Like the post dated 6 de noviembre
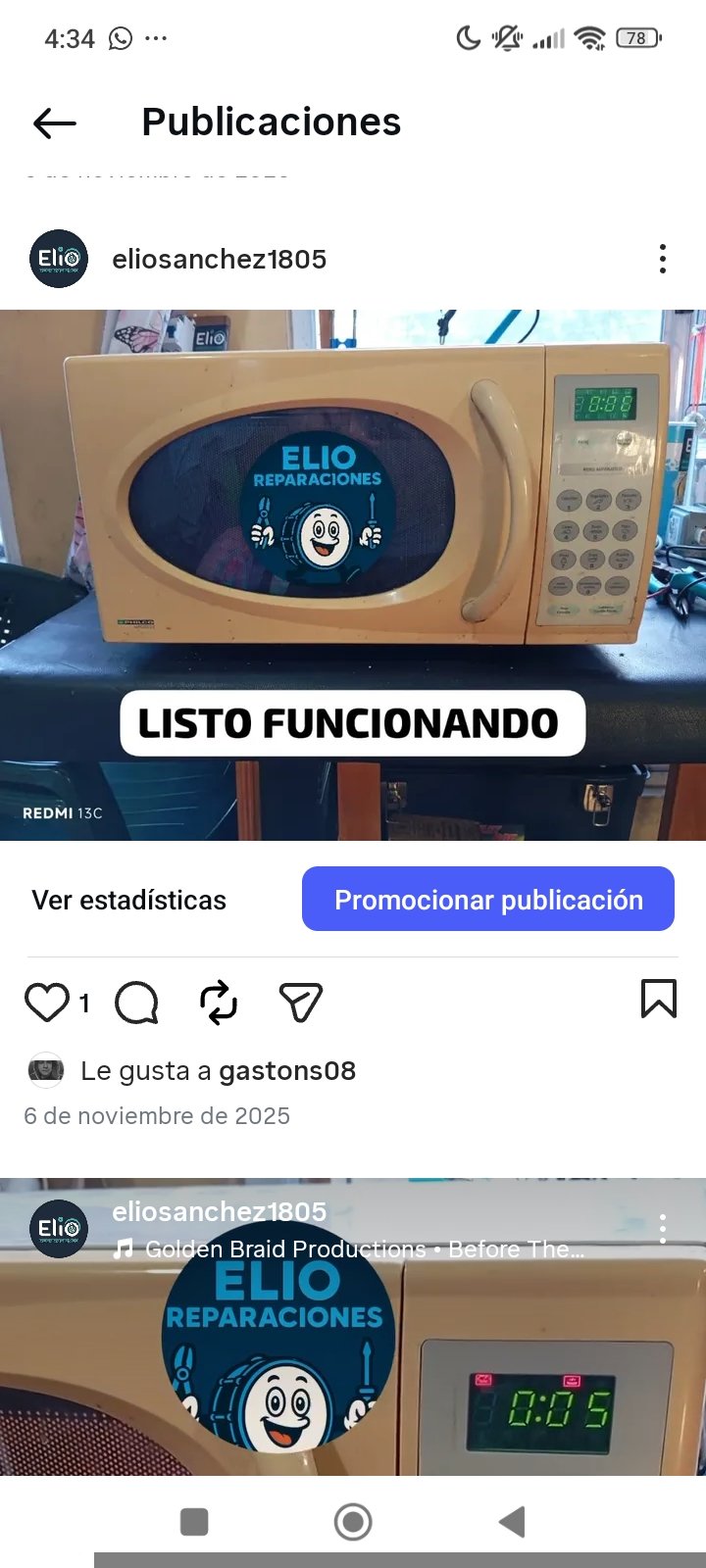706x1568 pixels. pos(46,1003)
